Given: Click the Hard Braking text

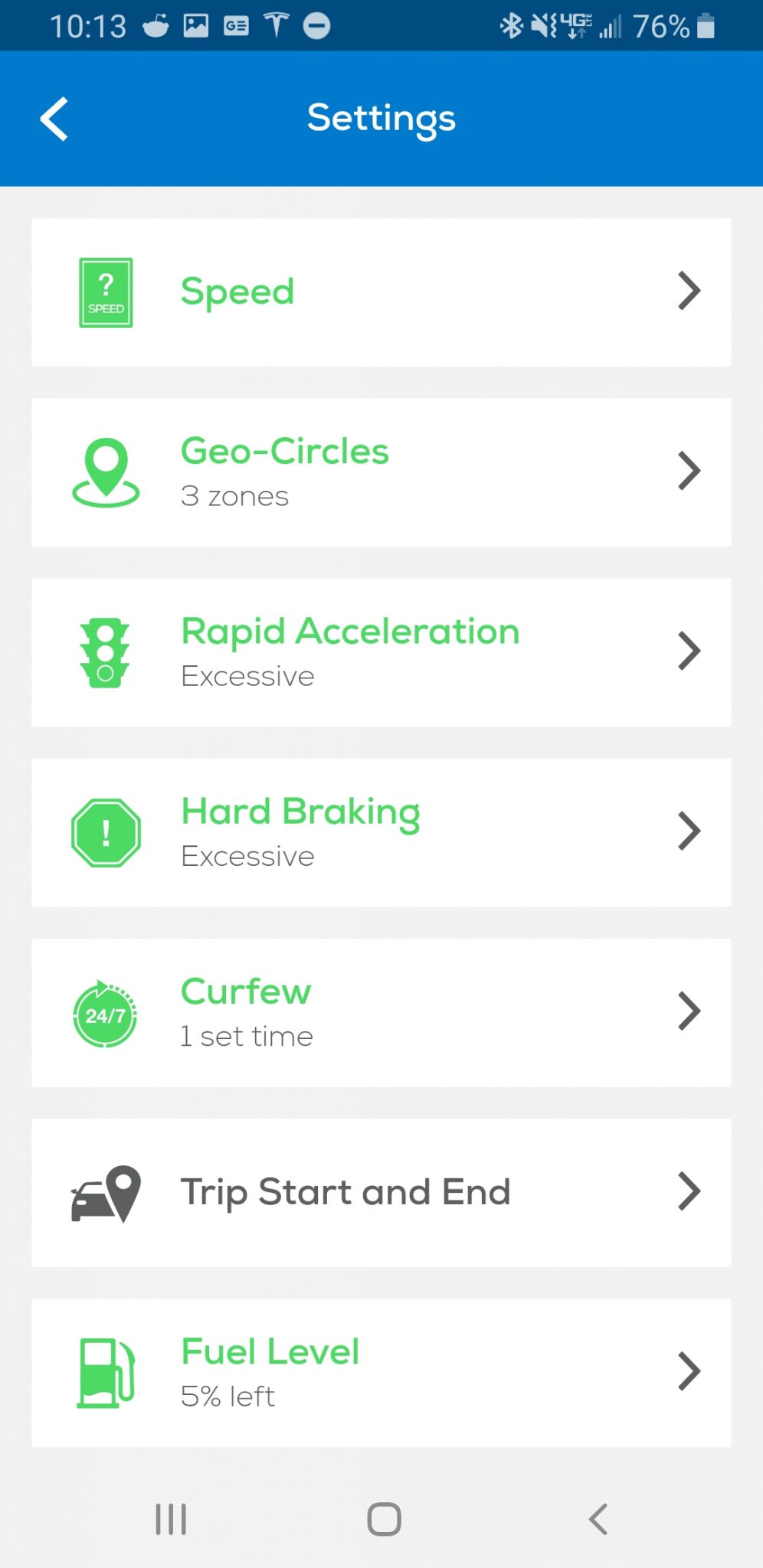Looking at the screenshot, I should 300,811.
